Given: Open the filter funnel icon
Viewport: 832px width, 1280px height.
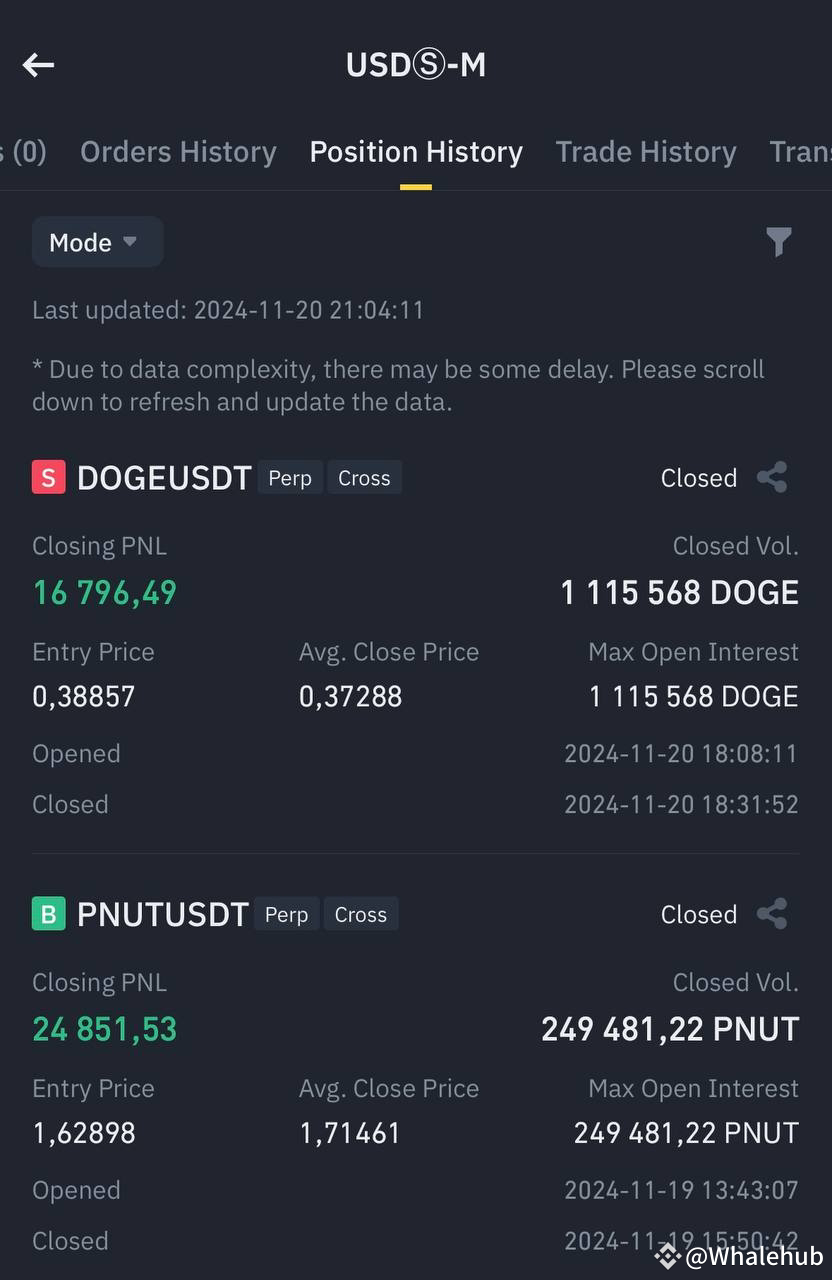Looking at the screenshot, I should (781, 241).
